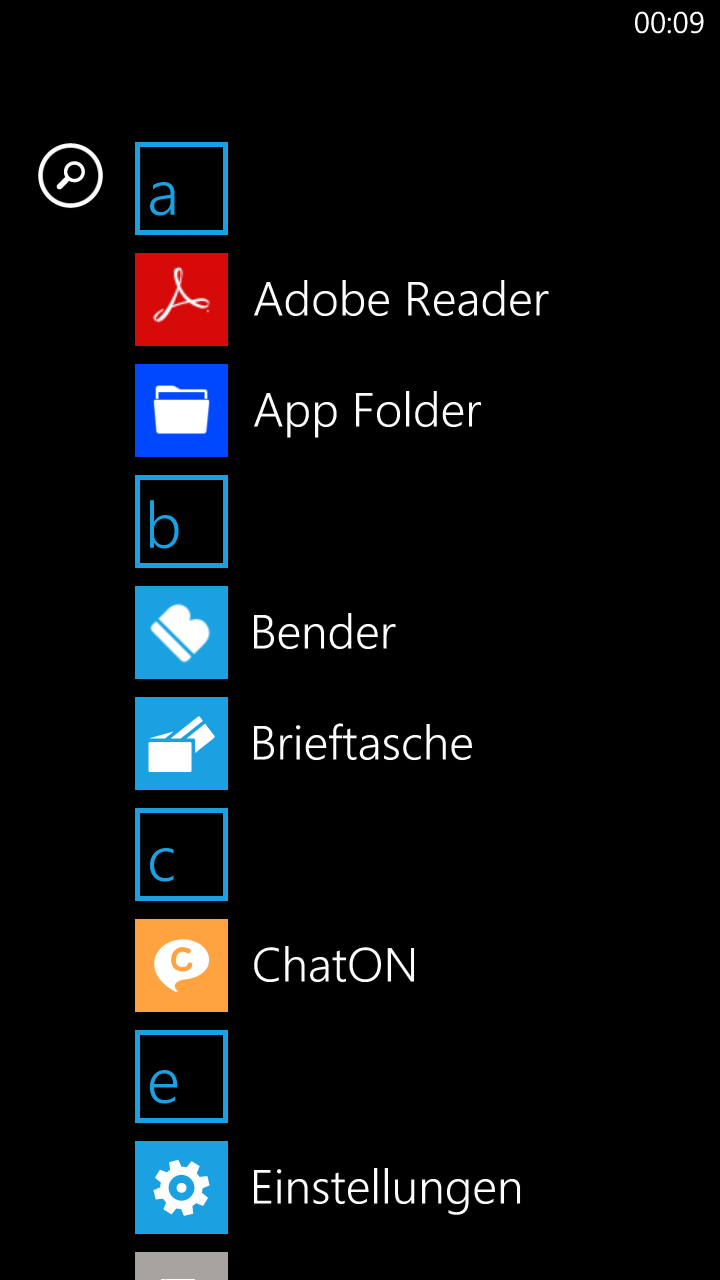Tap the letter 'a' jump header
Image resolution: width=720 pixels, height=1280 pixels.
tap(181, 188)
